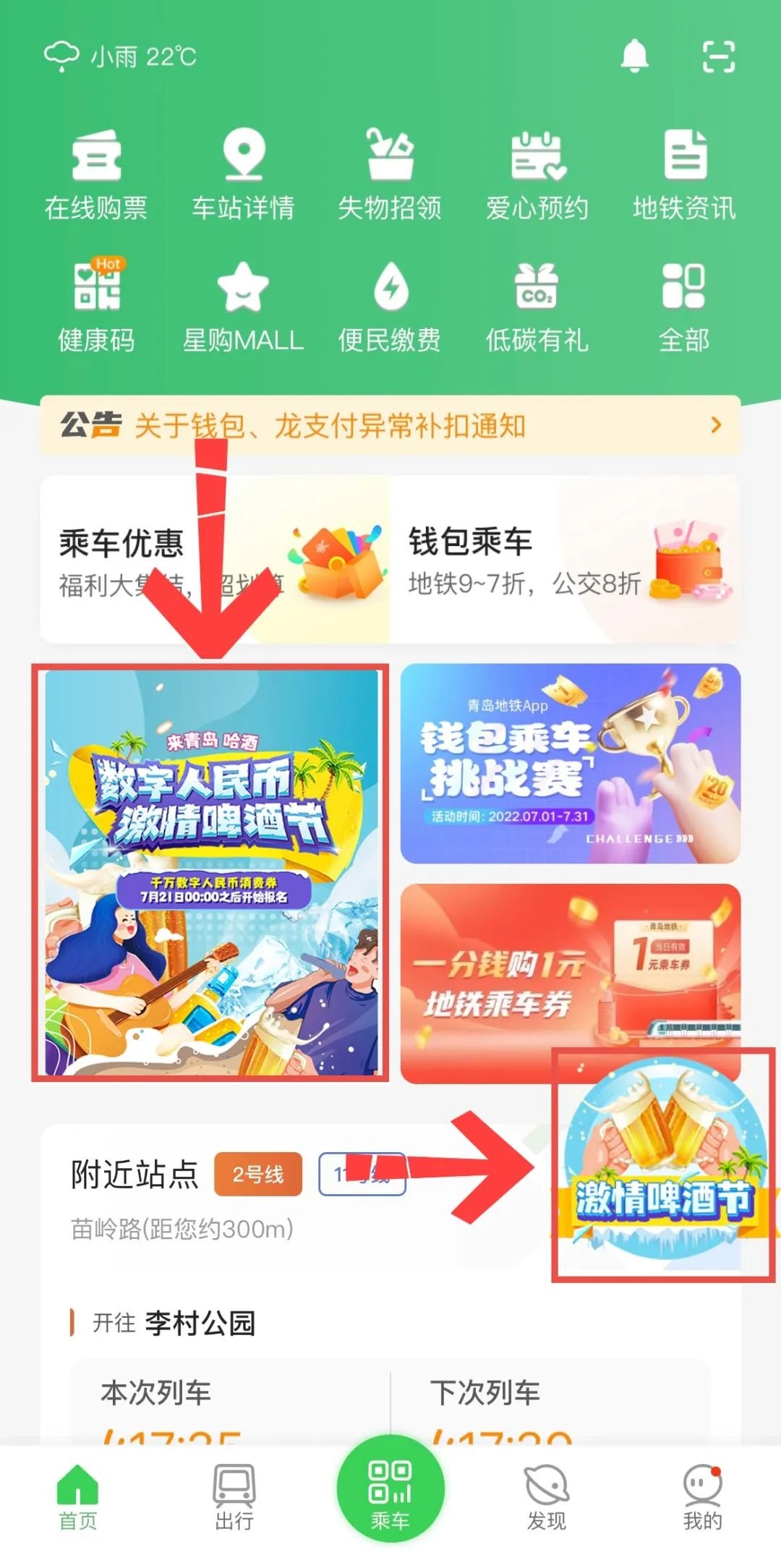This screenshot has width=781, height=1568.
Task: Open 健康码 health code
Action: 96,307
